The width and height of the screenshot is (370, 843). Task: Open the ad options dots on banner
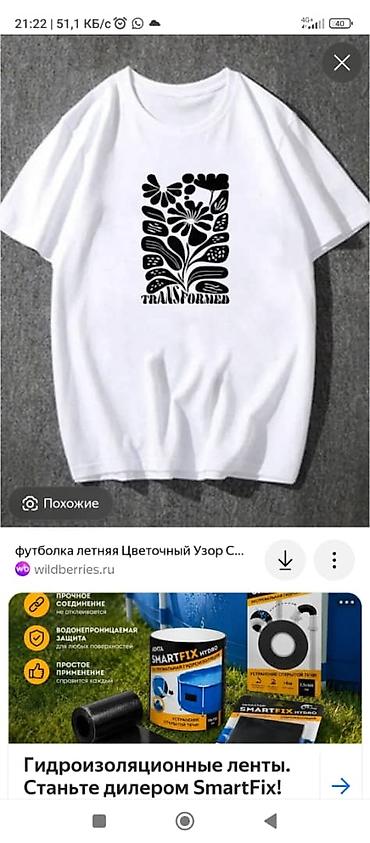[x=347, y=602]
